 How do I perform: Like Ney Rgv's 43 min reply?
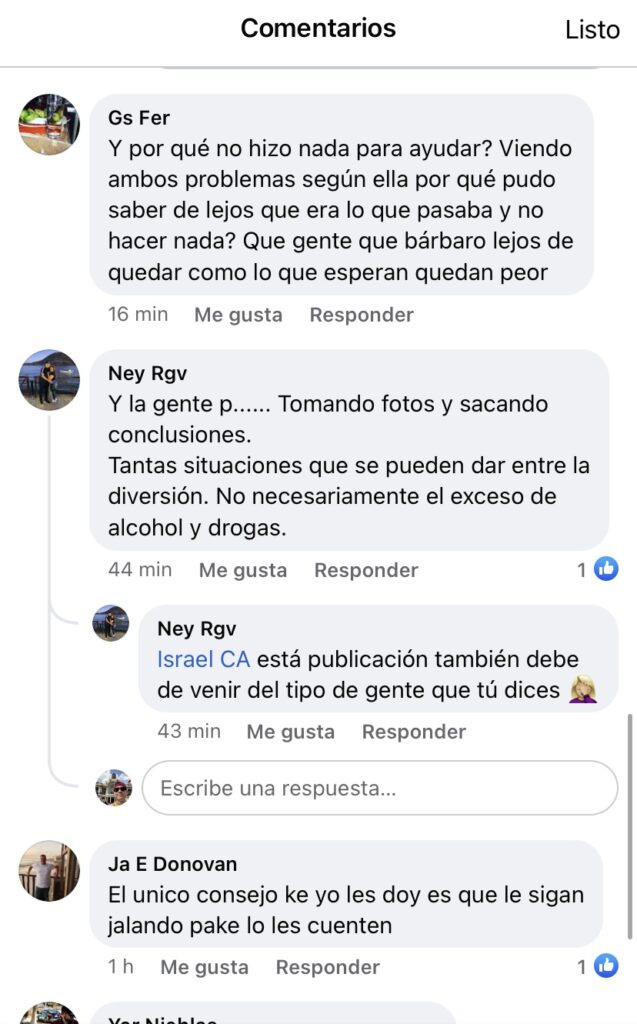(x=290, y=732)
